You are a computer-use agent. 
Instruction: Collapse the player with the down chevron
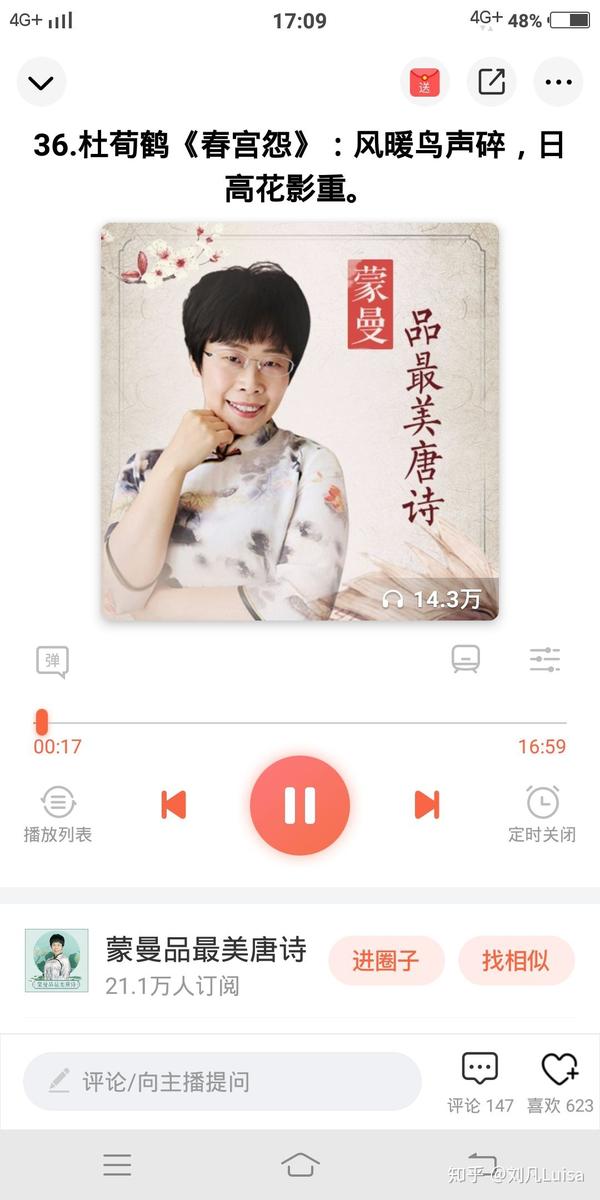[x=41, y=82]
